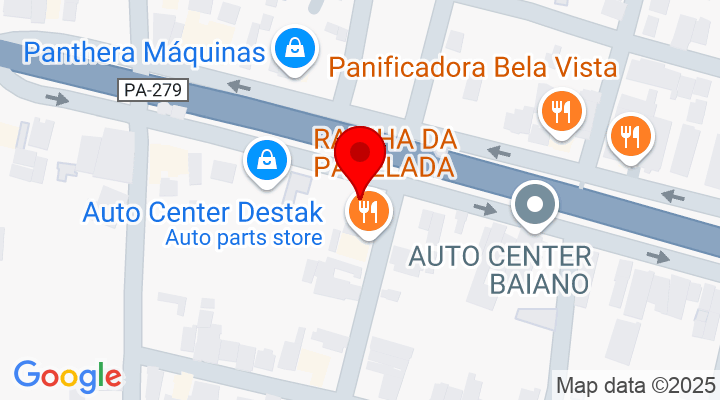This screenshot has height=400, width=720.
Task: Tap the red dropped pin
Action: [x=359, y=157]
